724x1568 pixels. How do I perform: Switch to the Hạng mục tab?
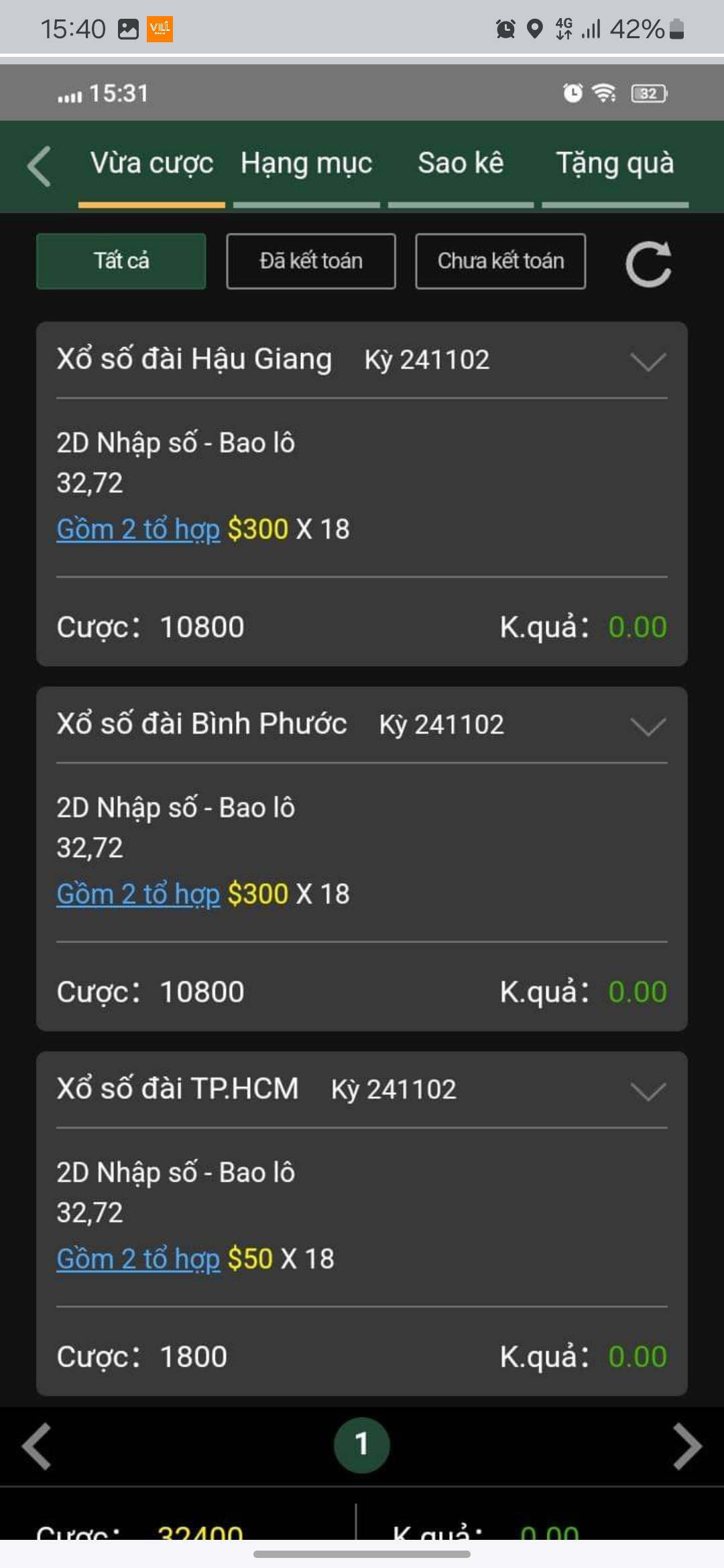pyautogui.click(x=306, y=164)
